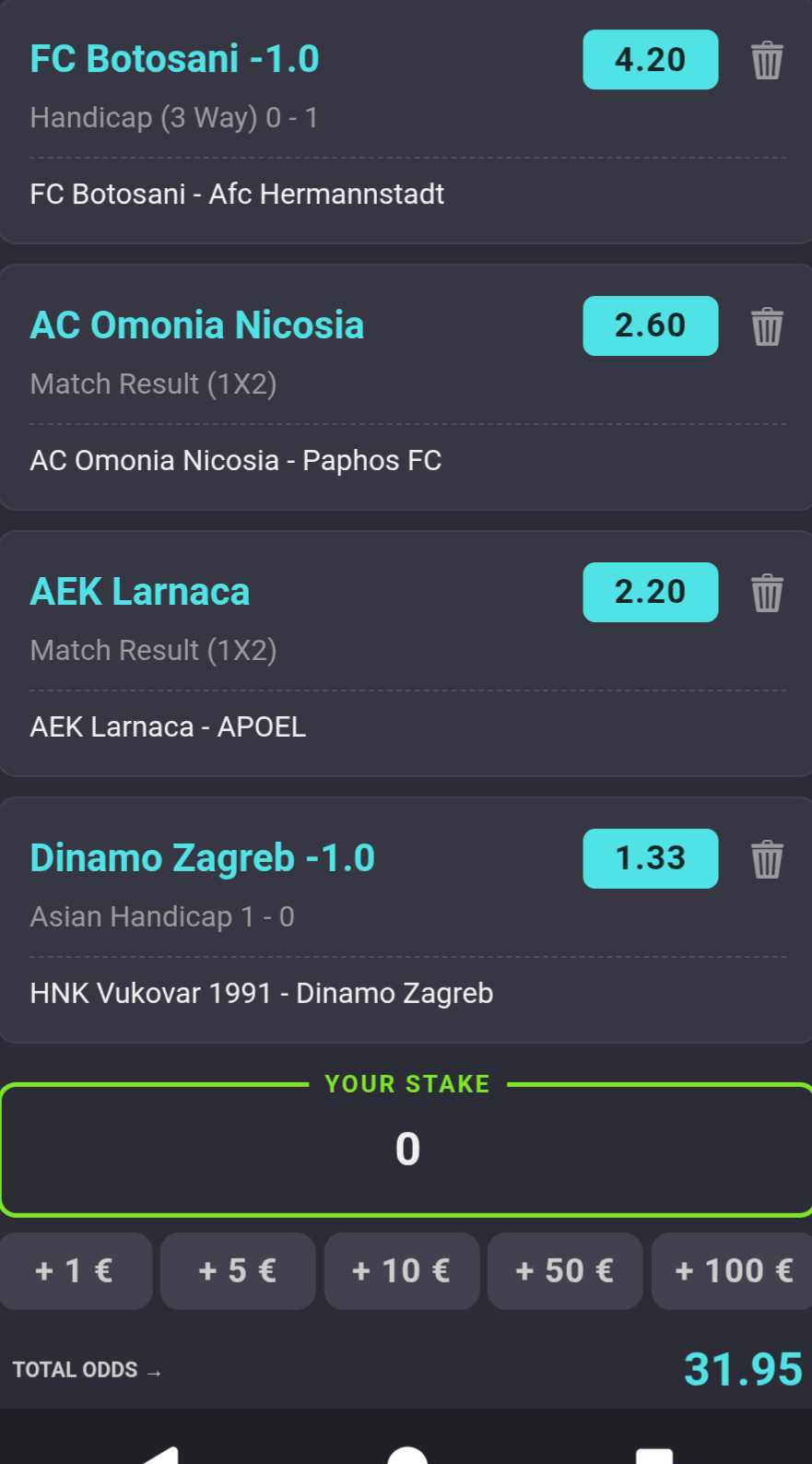The height and width of the screenshot is (1464, 812).
Task: Tap the 4.20 odds for FC Botosani
Action: tap(650, 60)
